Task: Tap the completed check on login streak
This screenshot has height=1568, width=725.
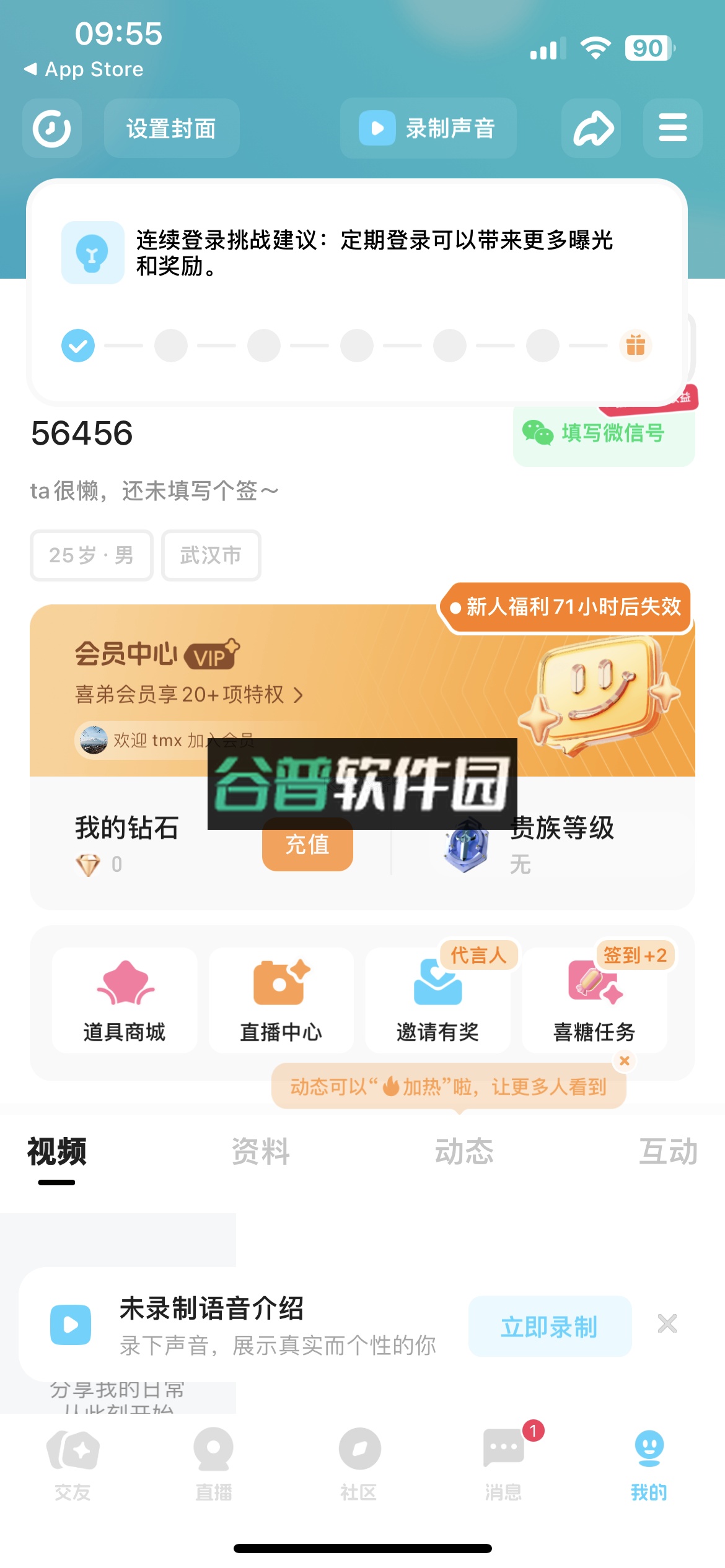Action: click(x=77, y=345)
